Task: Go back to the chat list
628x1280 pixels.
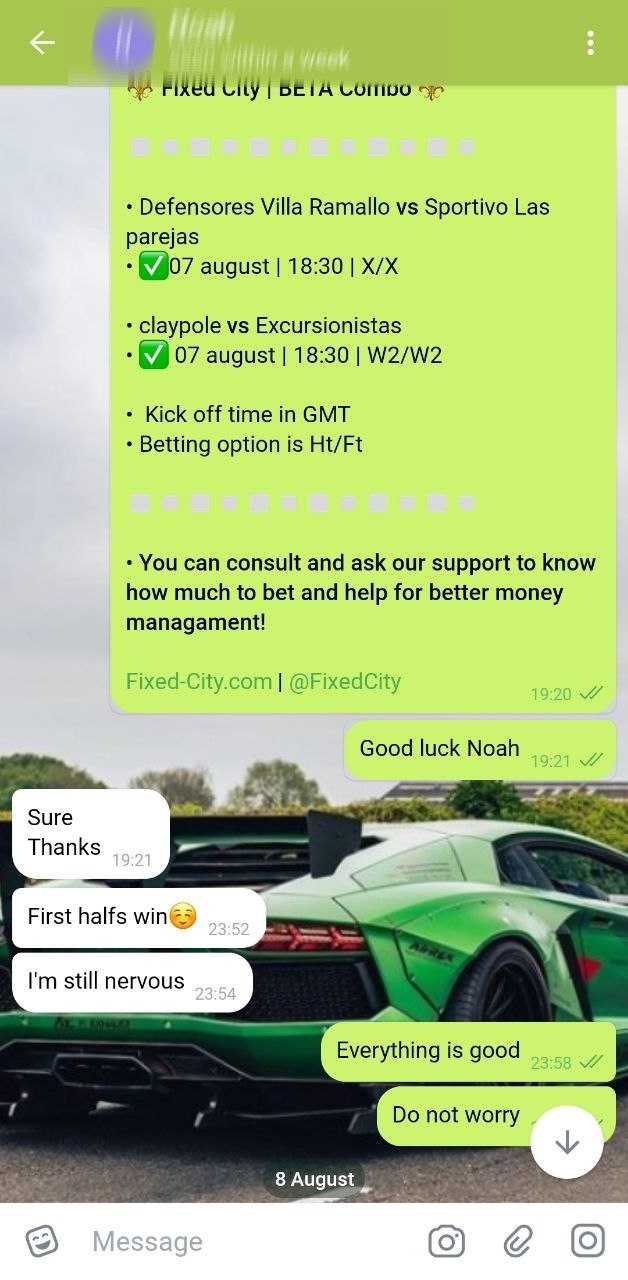Action: 41,42
